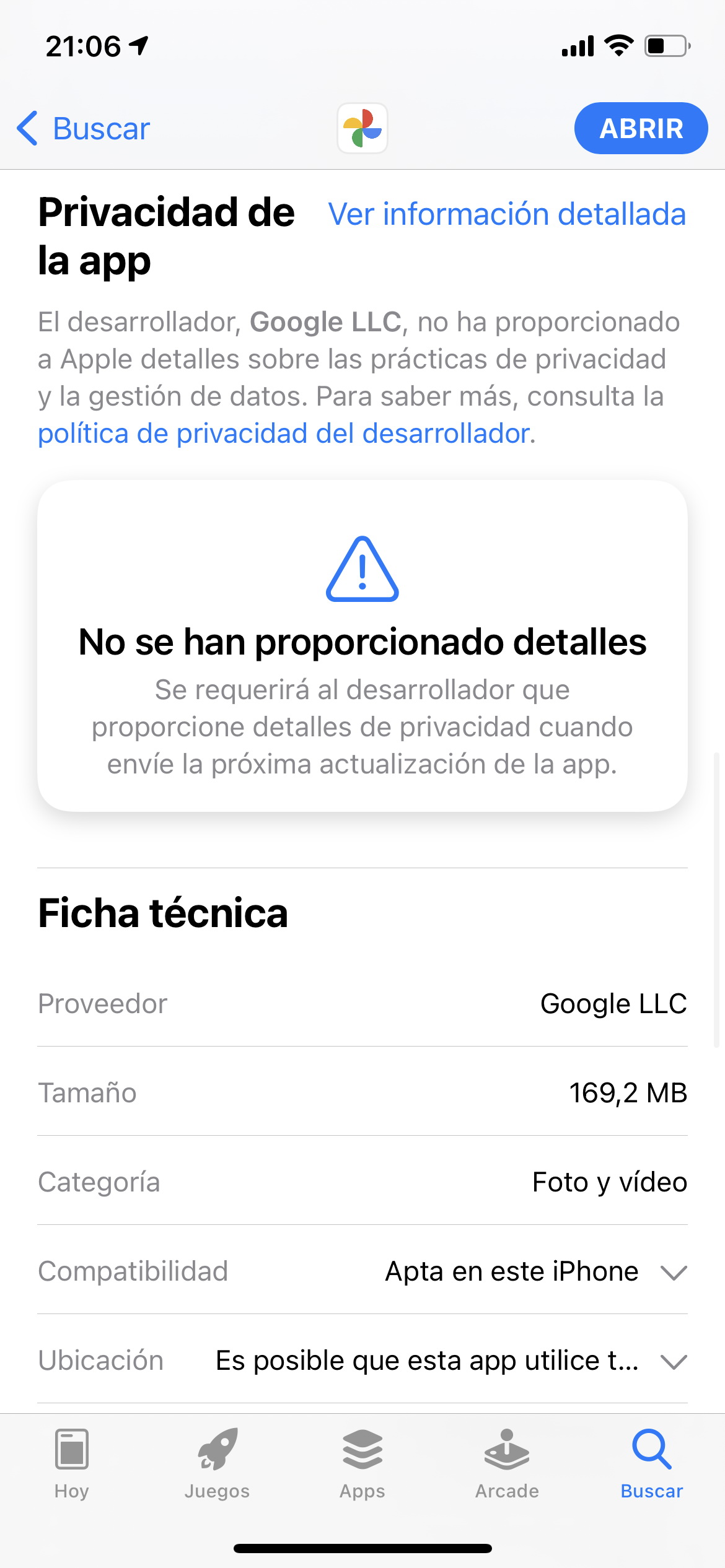Screen dimensions: 725x1568
Task: Tap the ABRIR button
Action: tap(641, 128)
